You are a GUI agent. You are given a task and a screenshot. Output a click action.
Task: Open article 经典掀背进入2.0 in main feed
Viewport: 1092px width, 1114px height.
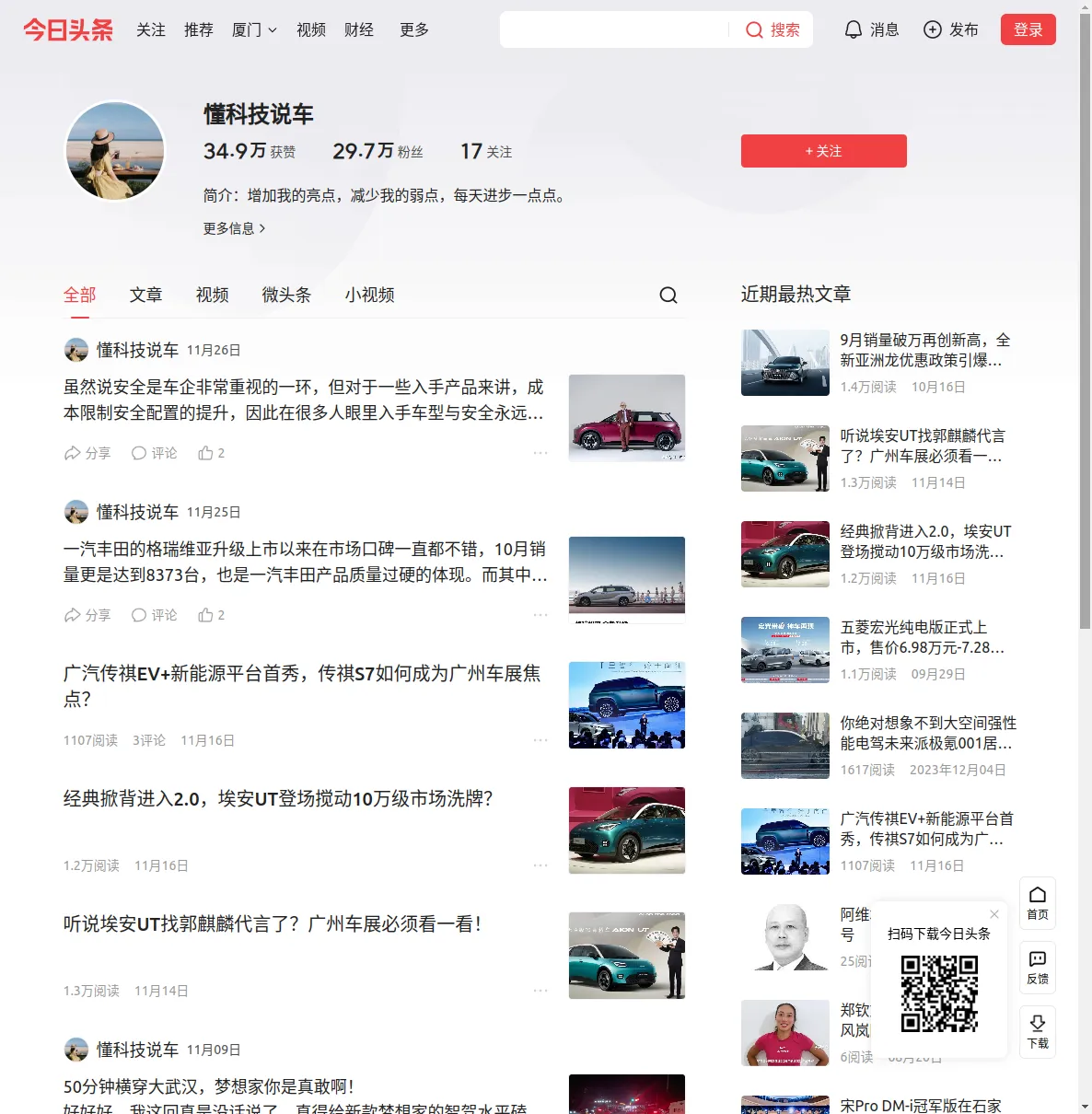point(278,799)
